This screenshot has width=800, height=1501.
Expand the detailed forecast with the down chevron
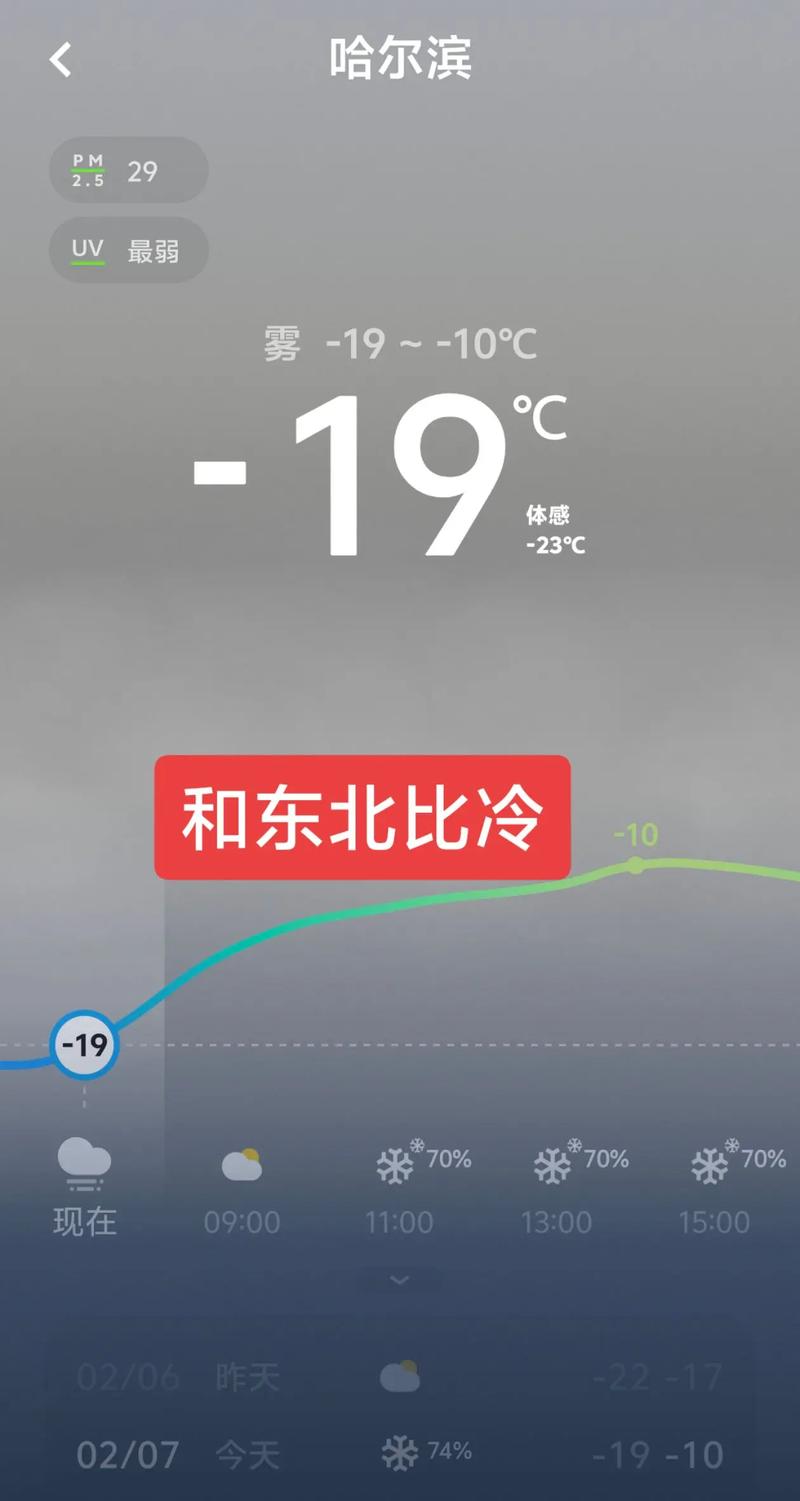coord(400,1281)
